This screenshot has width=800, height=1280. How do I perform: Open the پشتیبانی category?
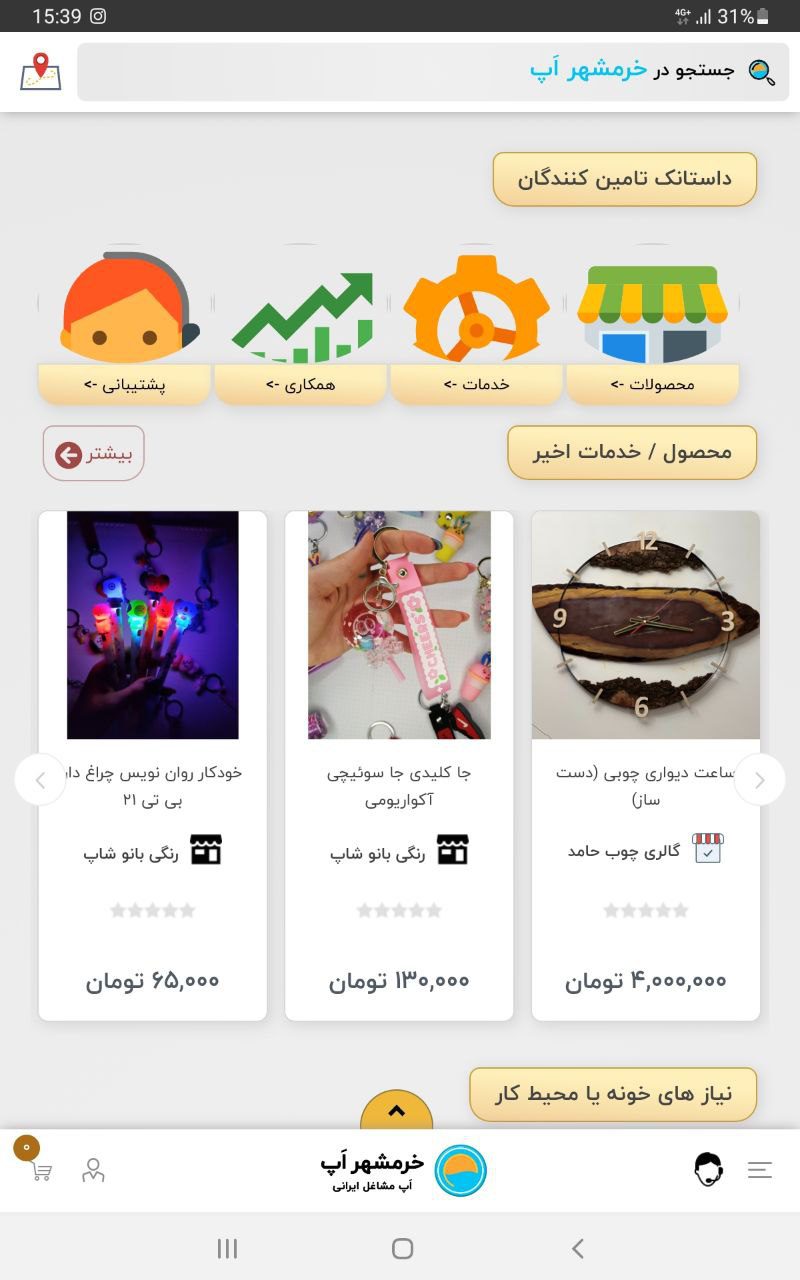tap(124, 323)
